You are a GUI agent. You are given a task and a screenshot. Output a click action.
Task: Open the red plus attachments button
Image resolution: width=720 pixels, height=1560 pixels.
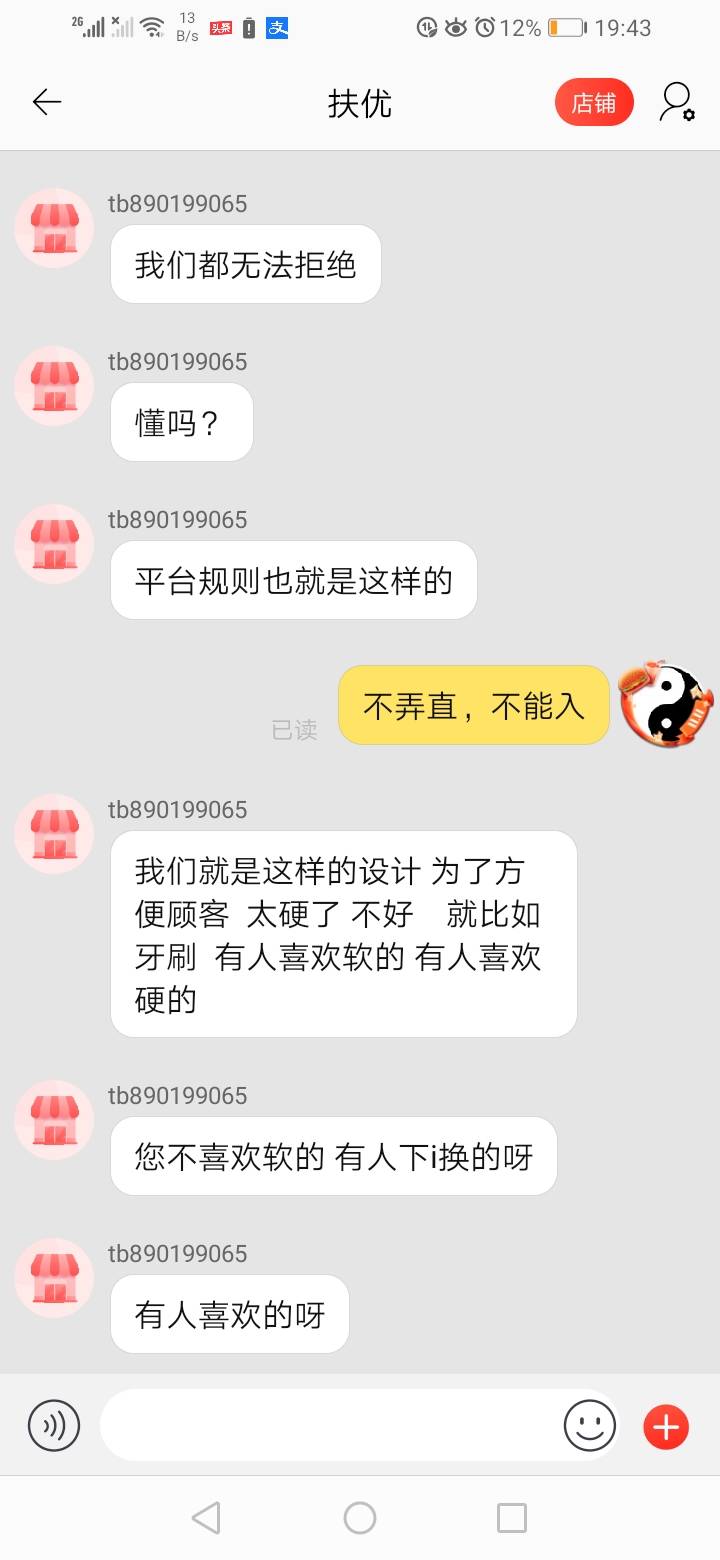coord(666,1426)
